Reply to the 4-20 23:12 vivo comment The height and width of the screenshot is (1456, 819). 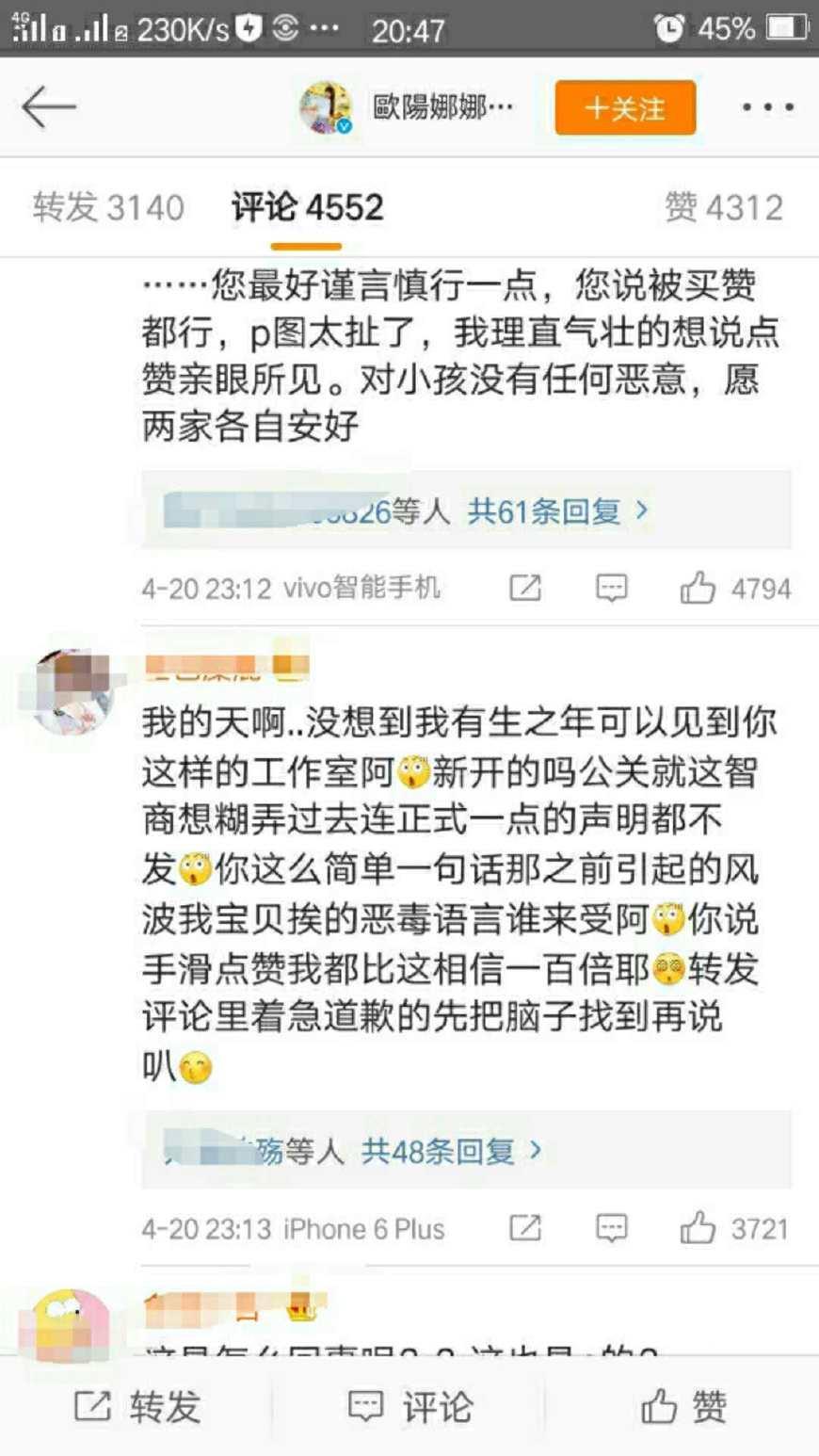pyautogui.click(x=612, y=589)
